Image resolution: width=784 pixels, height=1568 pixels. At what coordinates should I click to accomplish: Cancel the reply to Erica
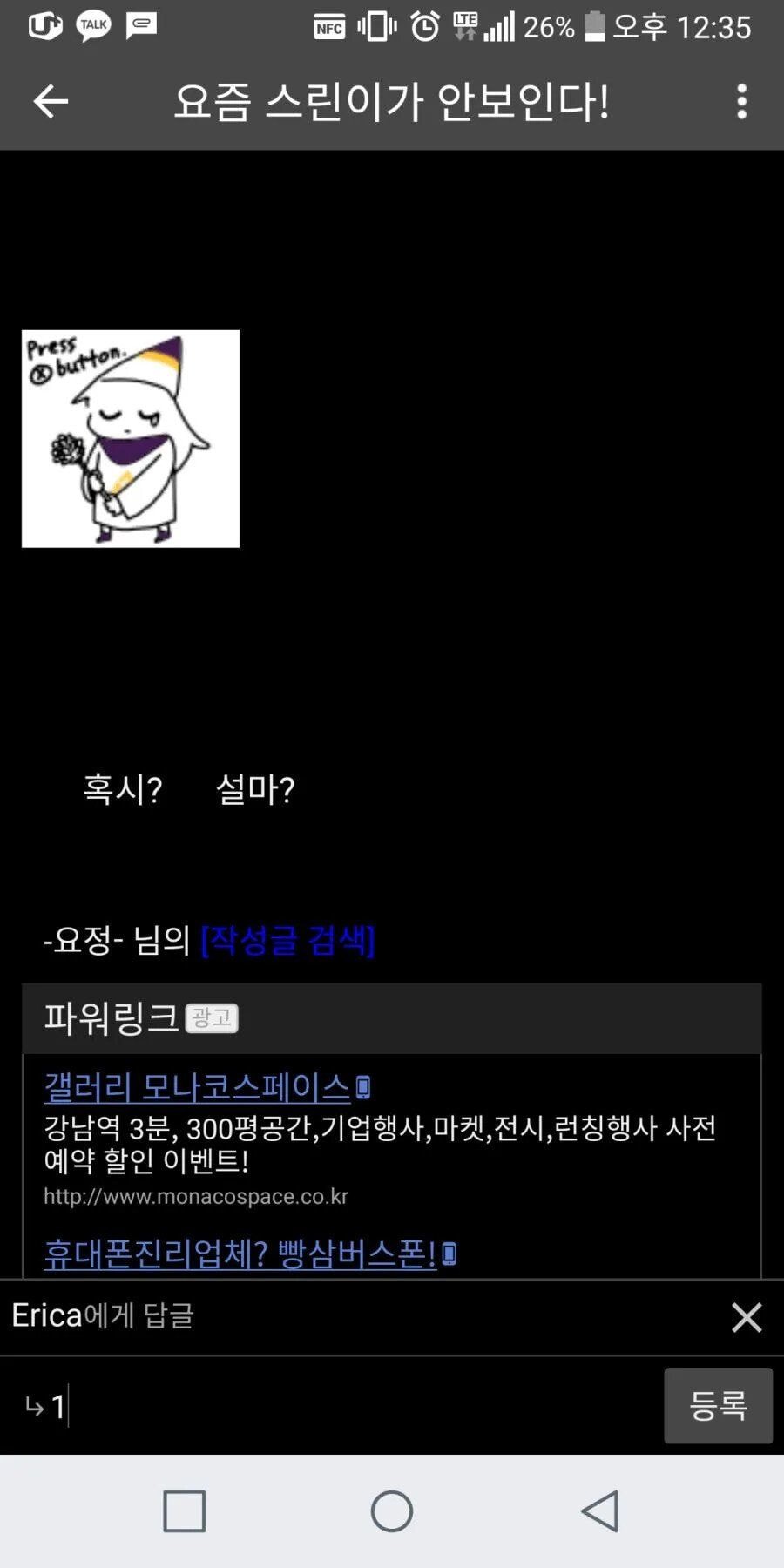coord(747,1317)
